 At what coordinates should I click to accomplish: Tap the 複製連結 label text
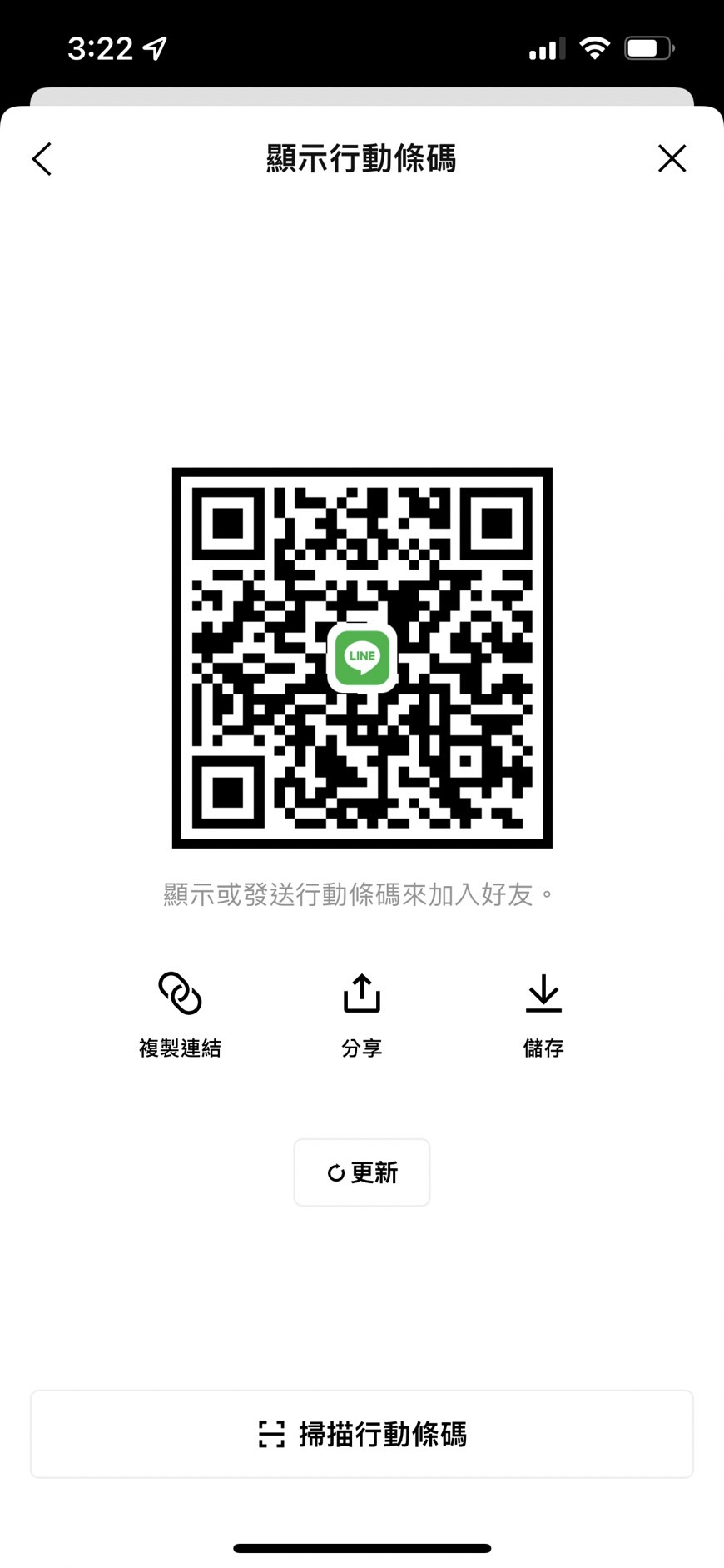179,1048
